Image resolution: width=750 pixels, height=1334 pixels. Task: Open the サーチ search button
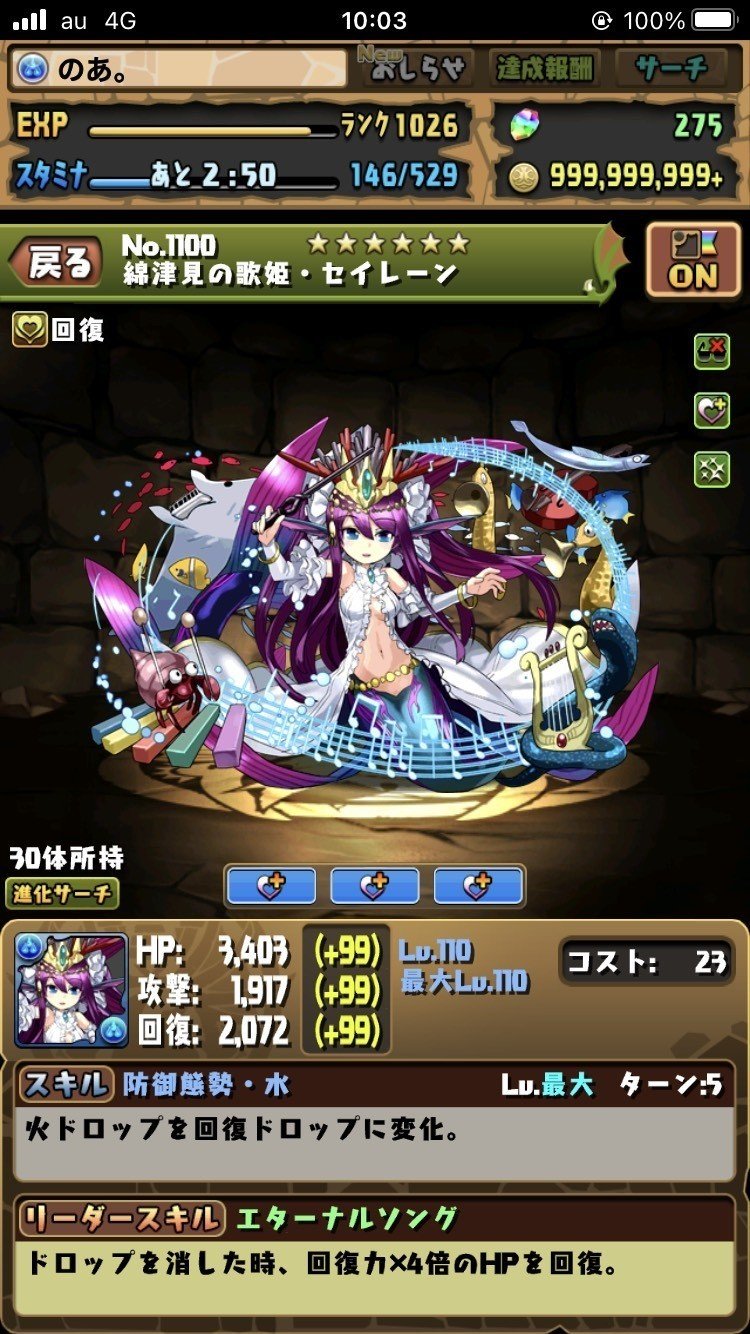tap(673, 67)
